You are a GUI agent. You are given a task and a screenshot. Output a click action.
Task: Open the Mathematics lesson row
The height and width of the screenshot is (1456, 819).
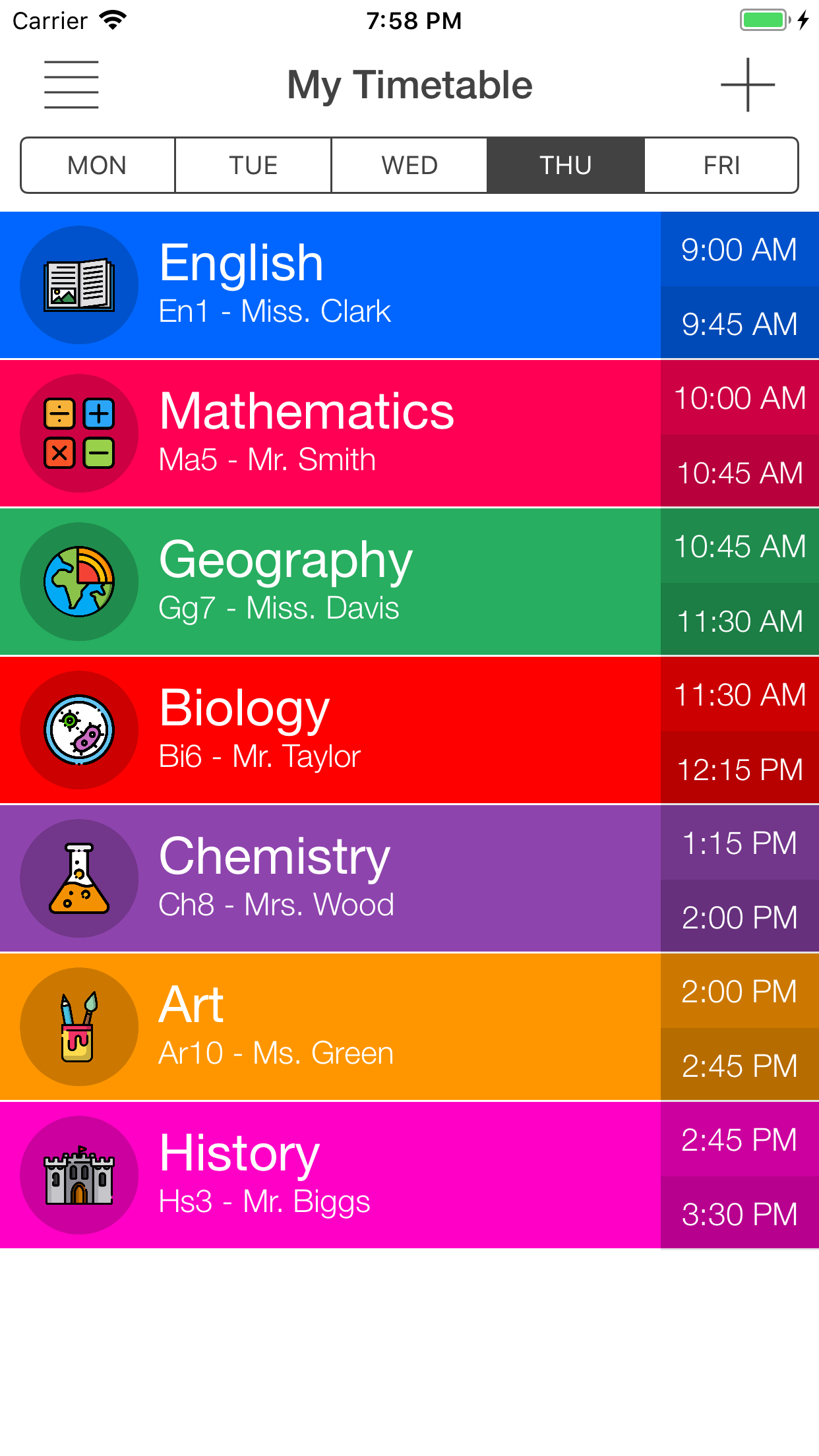click(330, 434)
